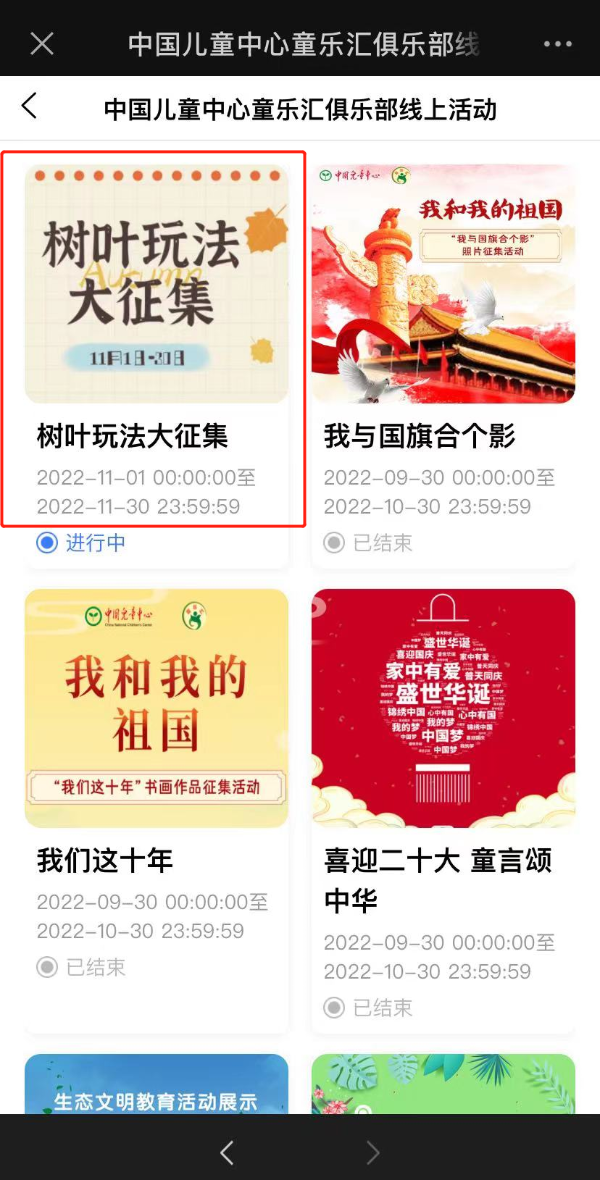Open the three-dot overflow menu
Viewport: 600px width, 1180px height.
[558, 44]
